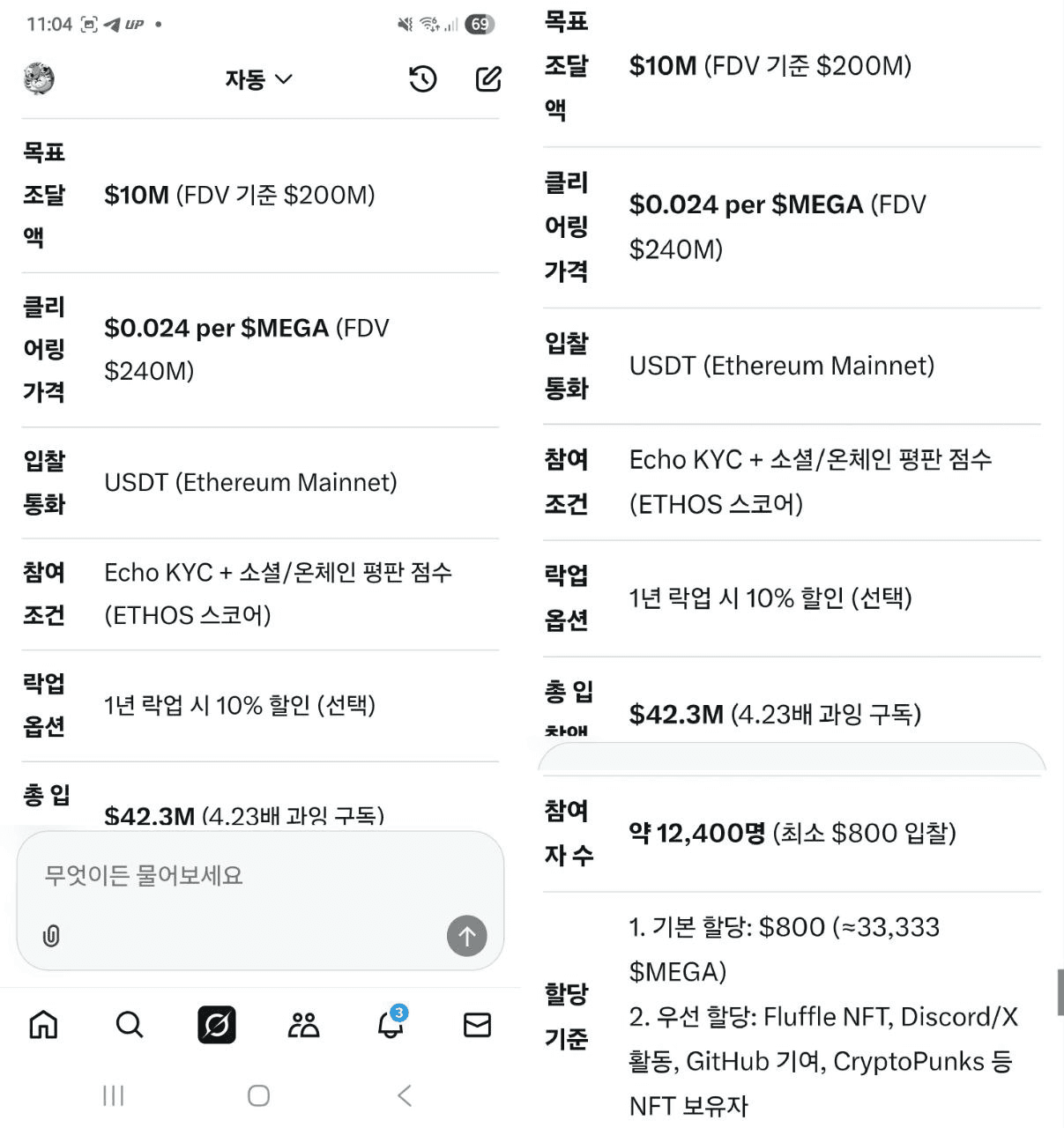Send the message with the arrow button
Image resolution: width=1064 pixels, height=1128 pixels.
click(466, 936)
